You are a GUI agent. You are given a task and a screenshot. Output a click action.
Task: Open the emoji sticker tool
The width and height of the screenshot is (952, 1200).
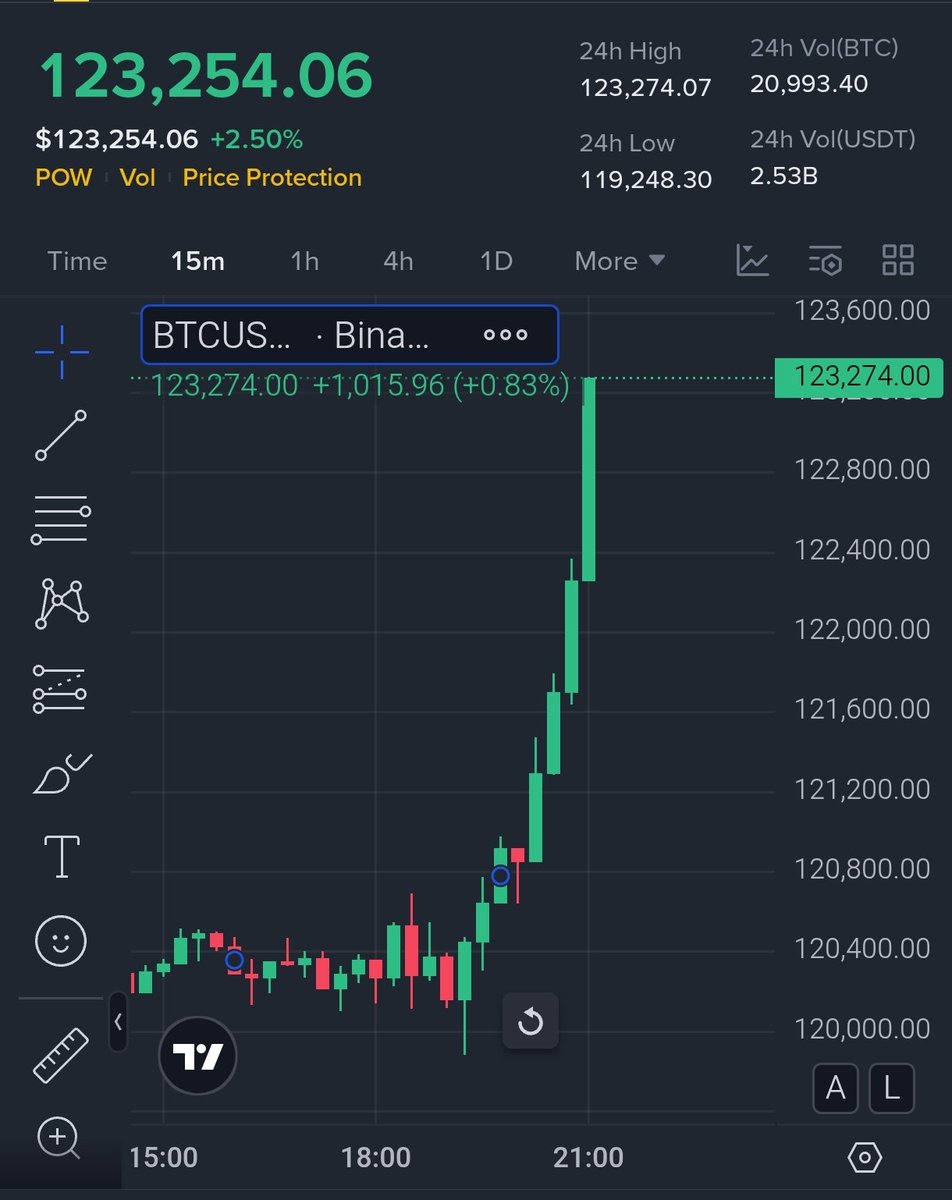click(x=62, y=941)
